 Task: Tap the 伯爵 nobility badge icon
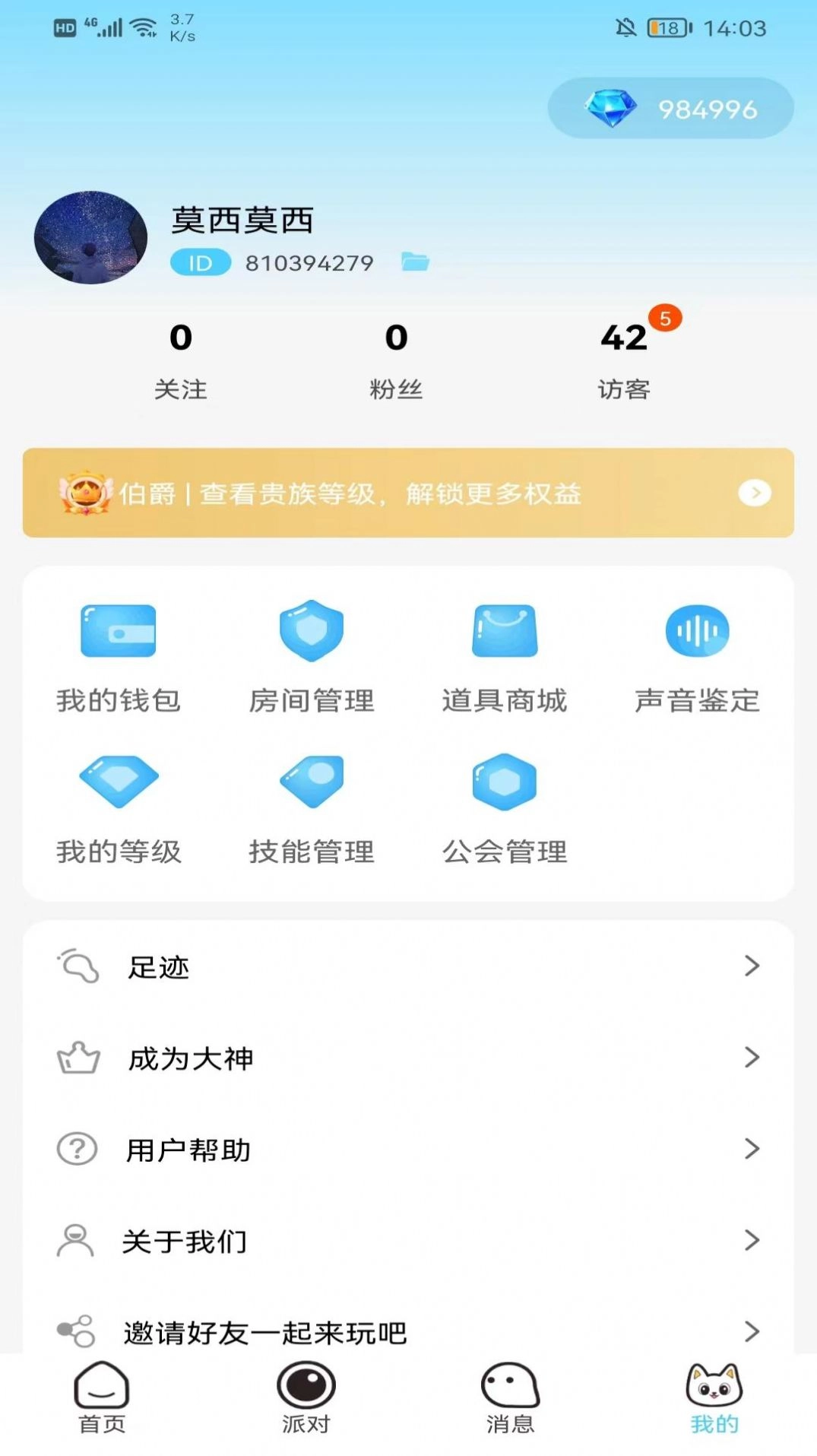pos(86,494)
